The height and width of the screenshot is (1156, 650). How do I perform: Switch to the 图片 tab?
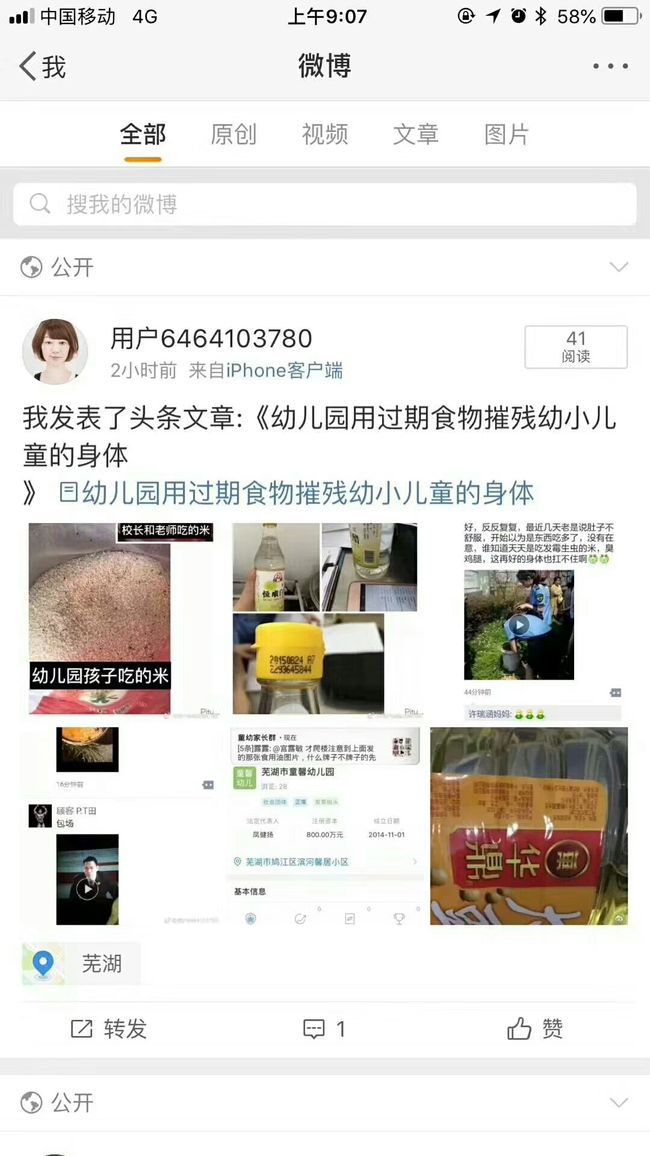click(x=507, y=134)
